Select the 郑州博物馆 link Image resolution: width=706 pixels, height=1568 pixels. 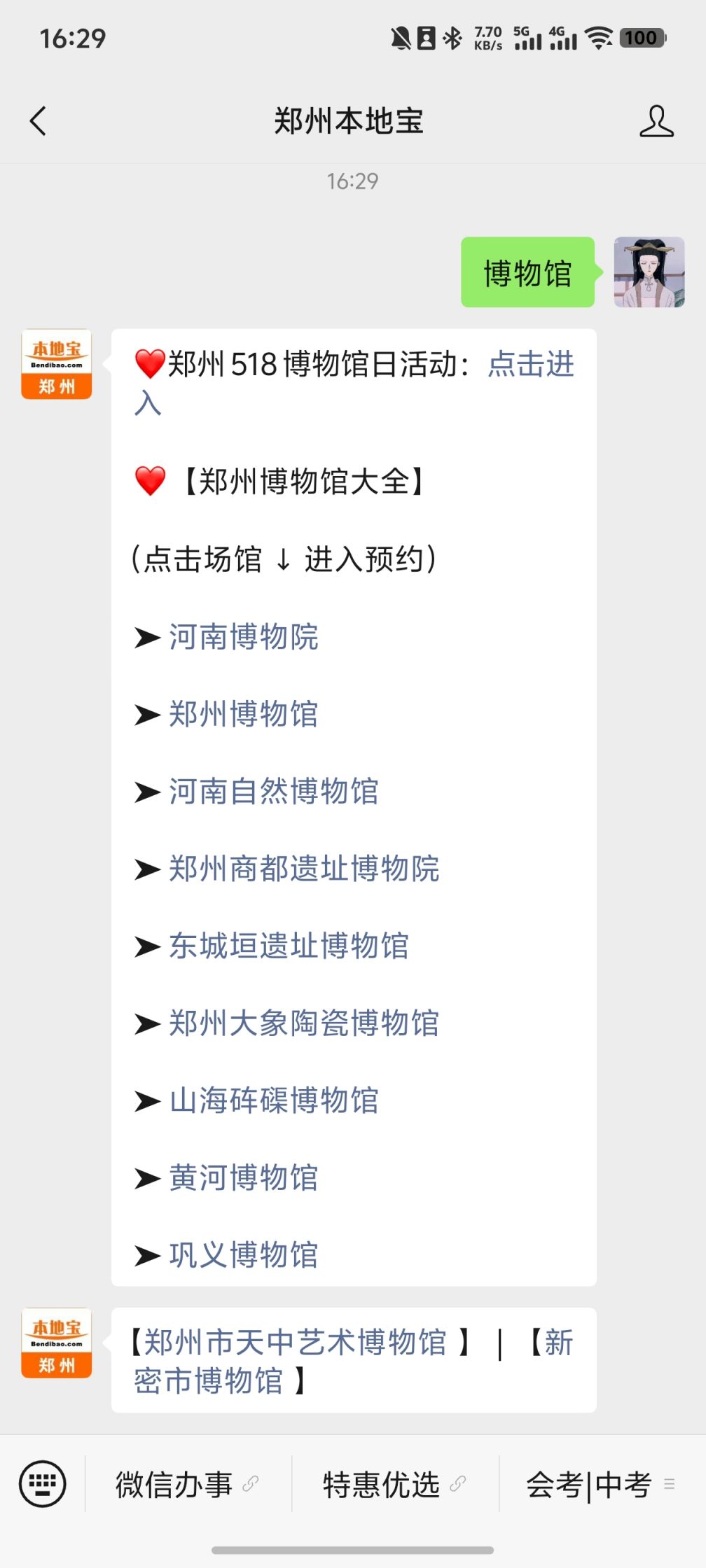tap(243, 715)
